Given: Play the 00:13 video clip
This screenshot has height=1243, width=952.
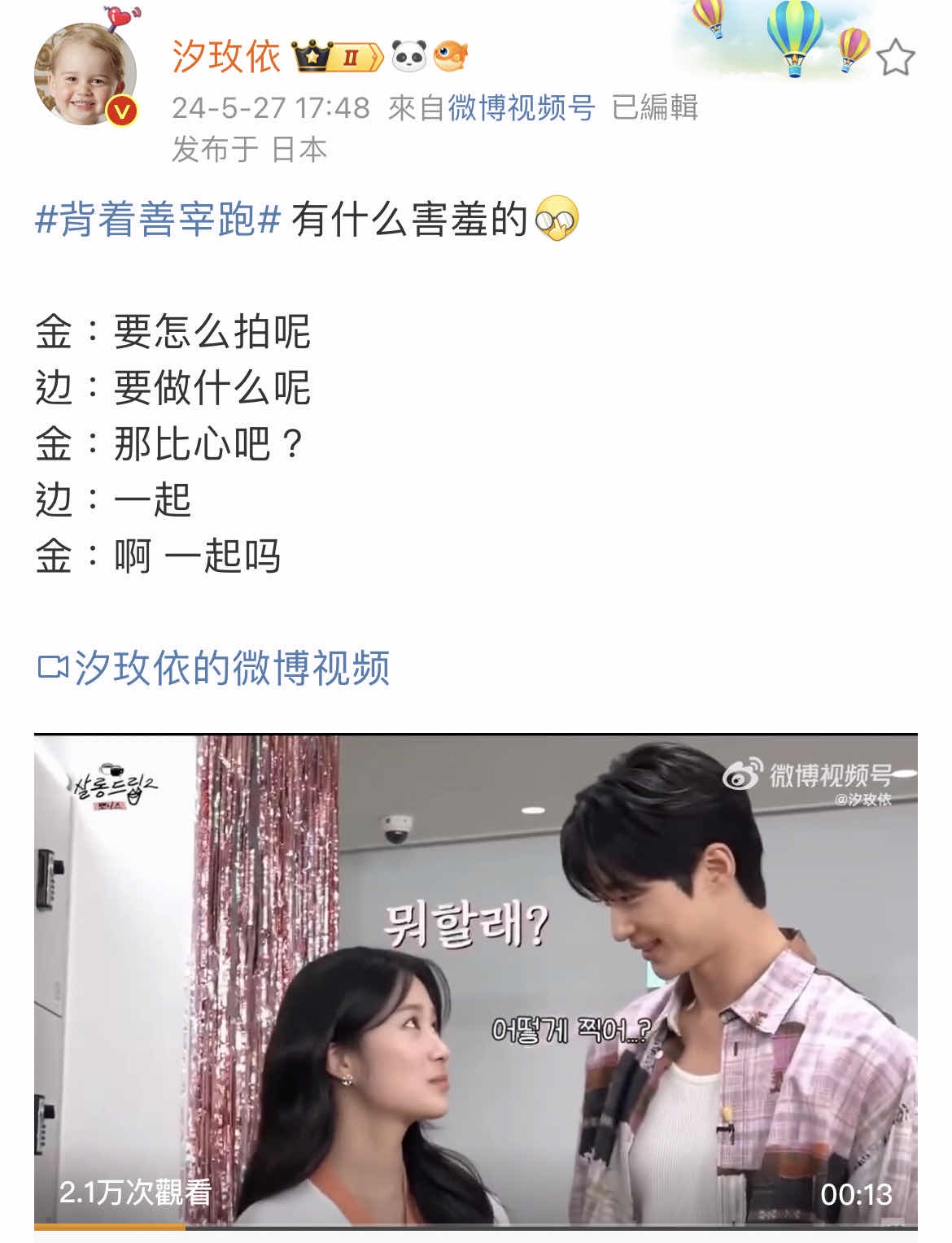Looking at the screenshot, I should tap(475, 979).
